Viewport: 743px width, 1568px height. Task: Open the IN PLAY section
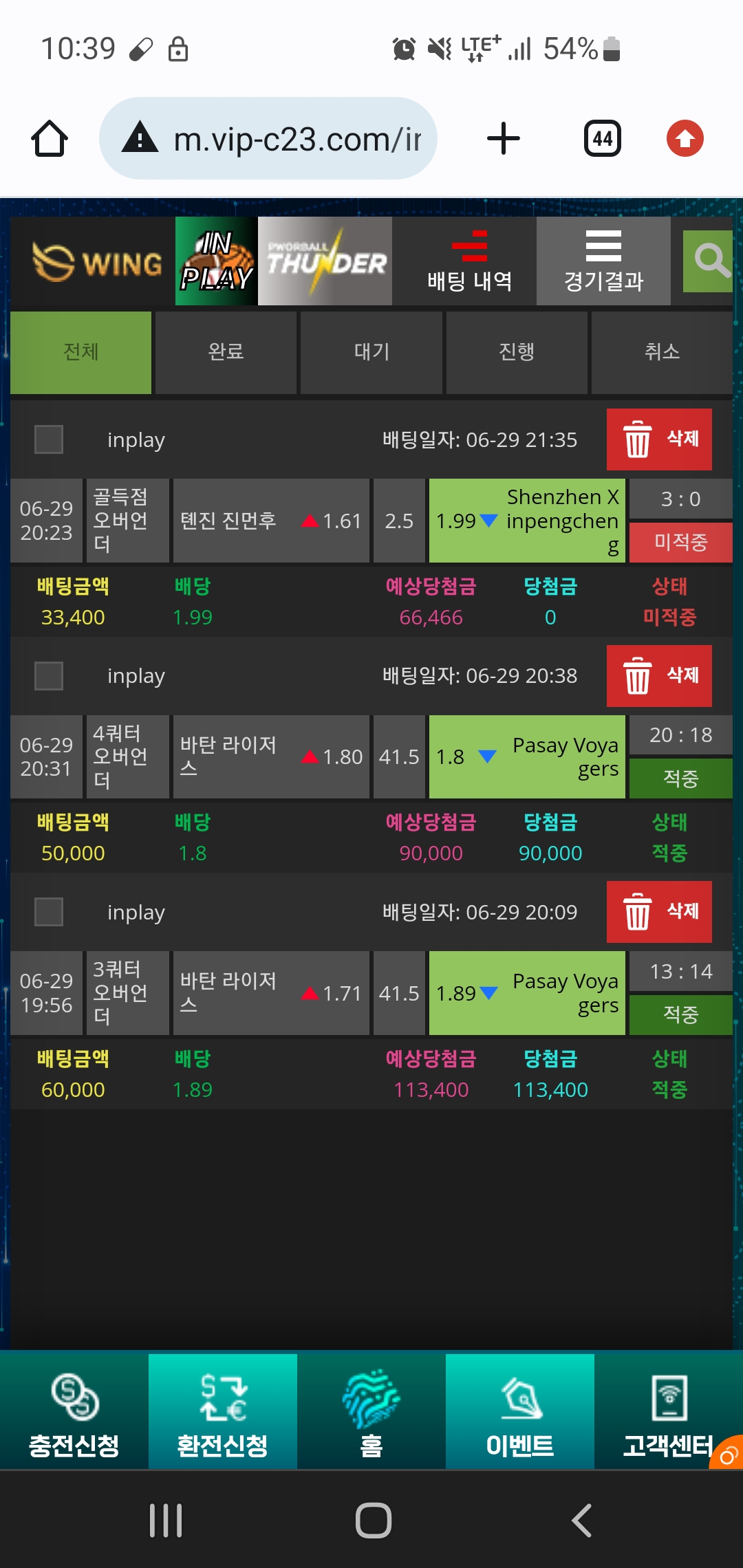click(x=217, y=261)
